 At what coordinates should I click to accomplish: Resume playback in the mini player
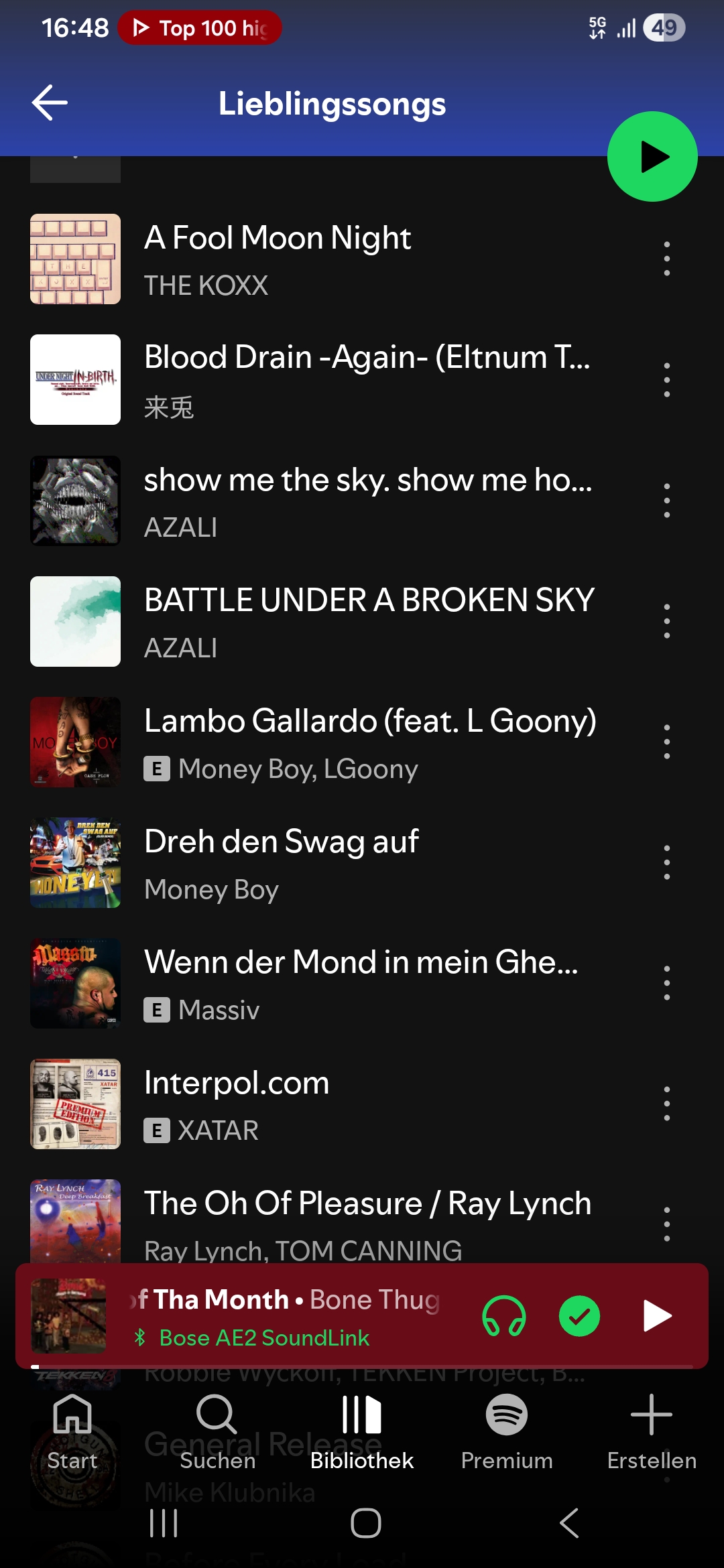click(x=657, y=1316)
